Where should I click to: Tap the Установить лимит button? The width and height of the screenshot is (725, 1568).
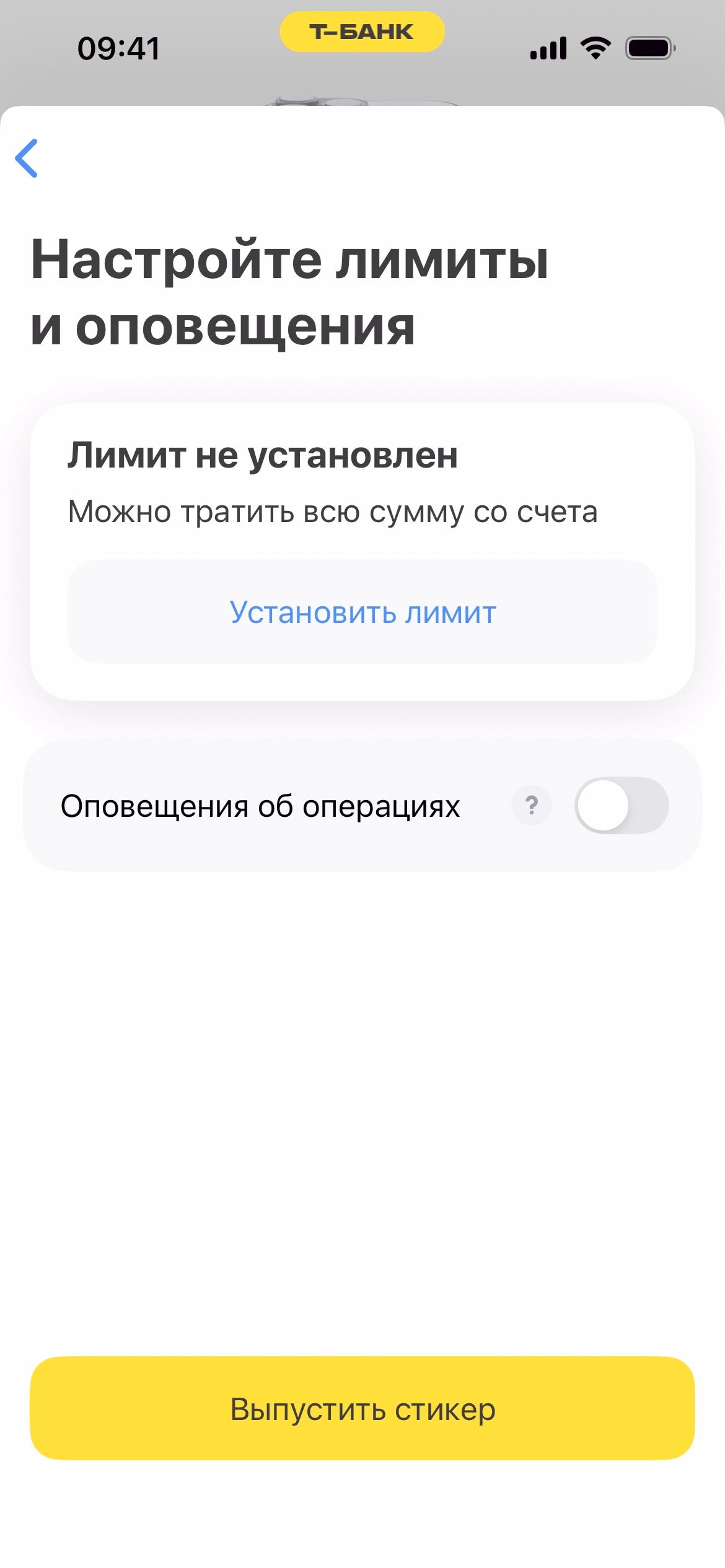(362, 612)
